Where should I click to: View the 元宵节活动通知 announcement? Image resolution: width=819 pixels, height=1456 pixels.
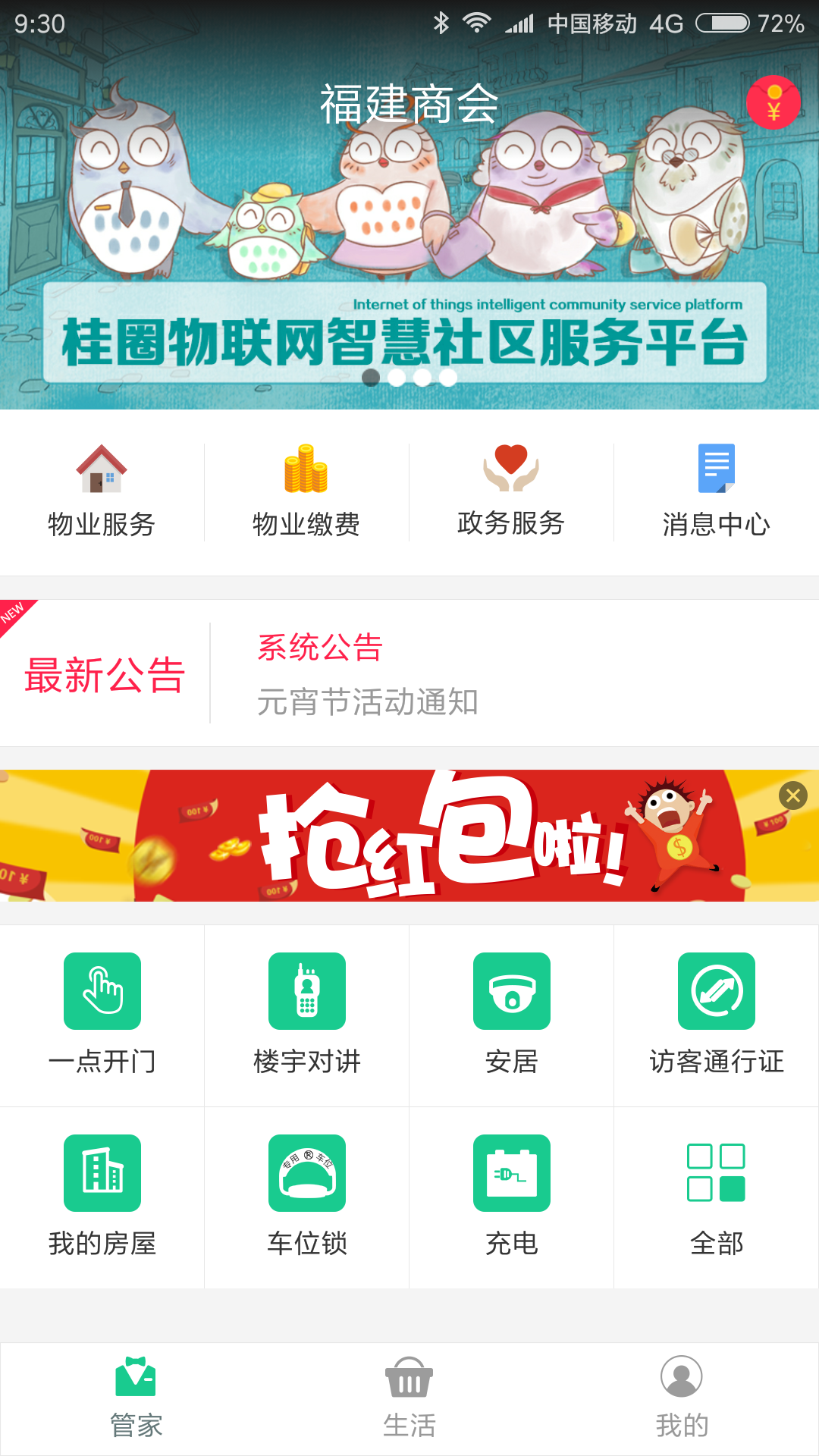tap(368, 701)
